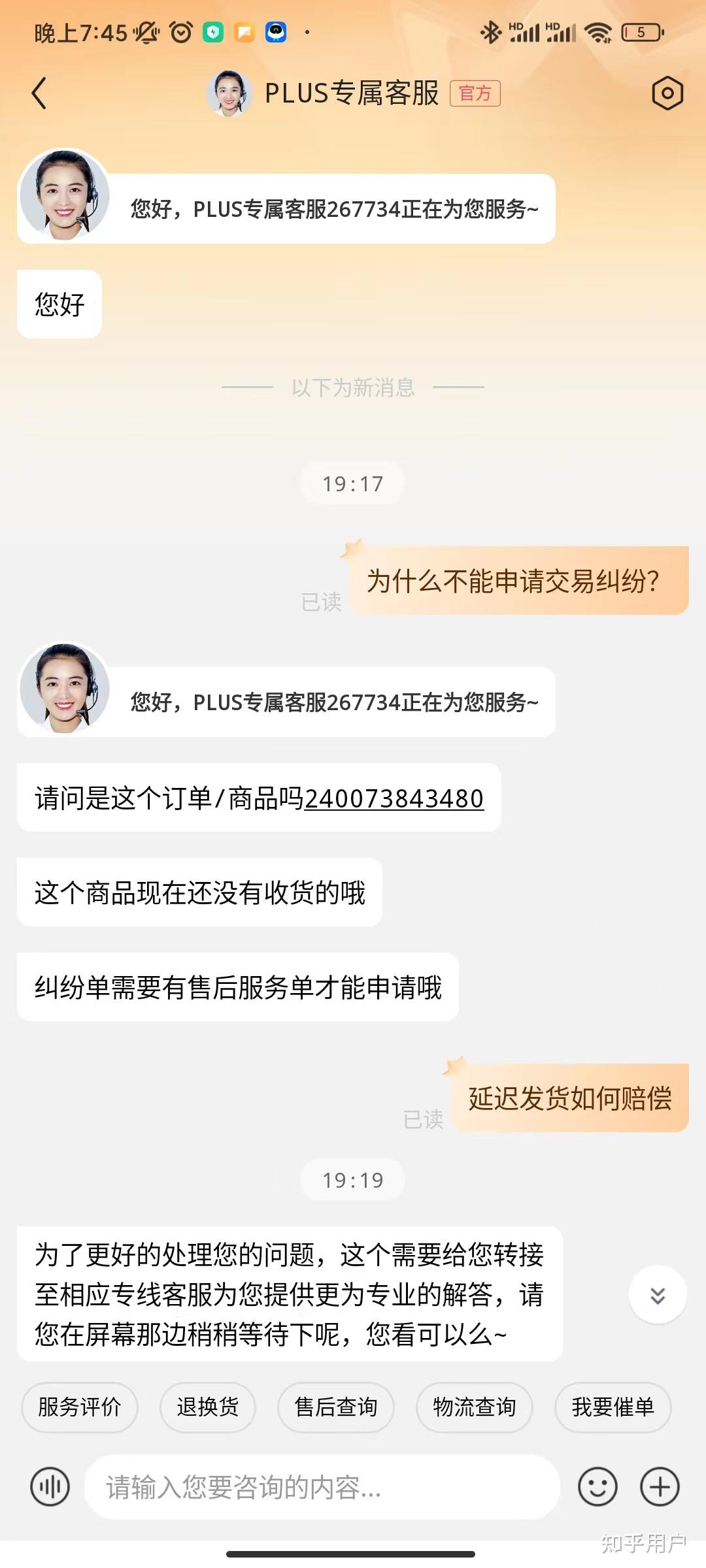Switch to voice input
The width and height of the screenshot is (706, 1568).
(50, 1487)
